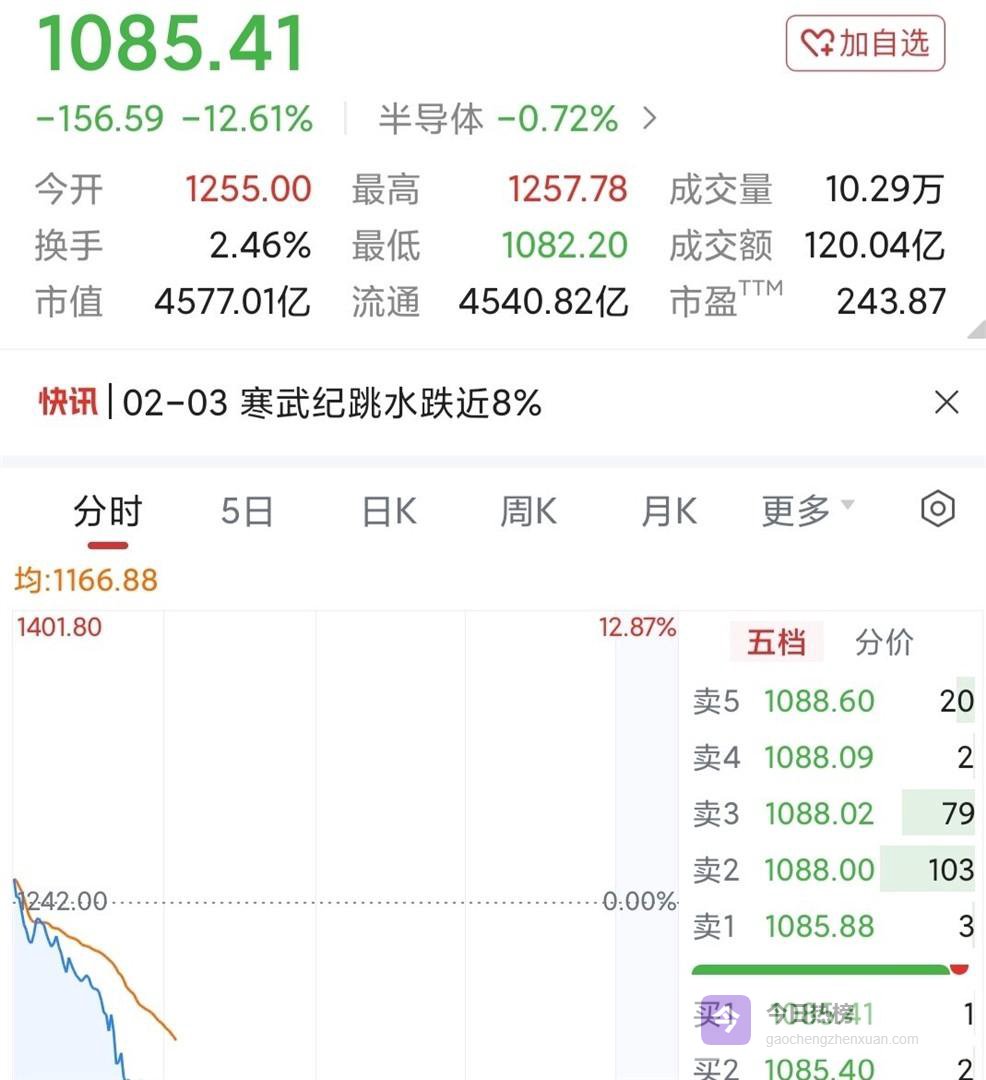This screenshot has width=986, height=1080.
Task: Expand the 更多 chart period dropdown
Action: pos(807,511)
